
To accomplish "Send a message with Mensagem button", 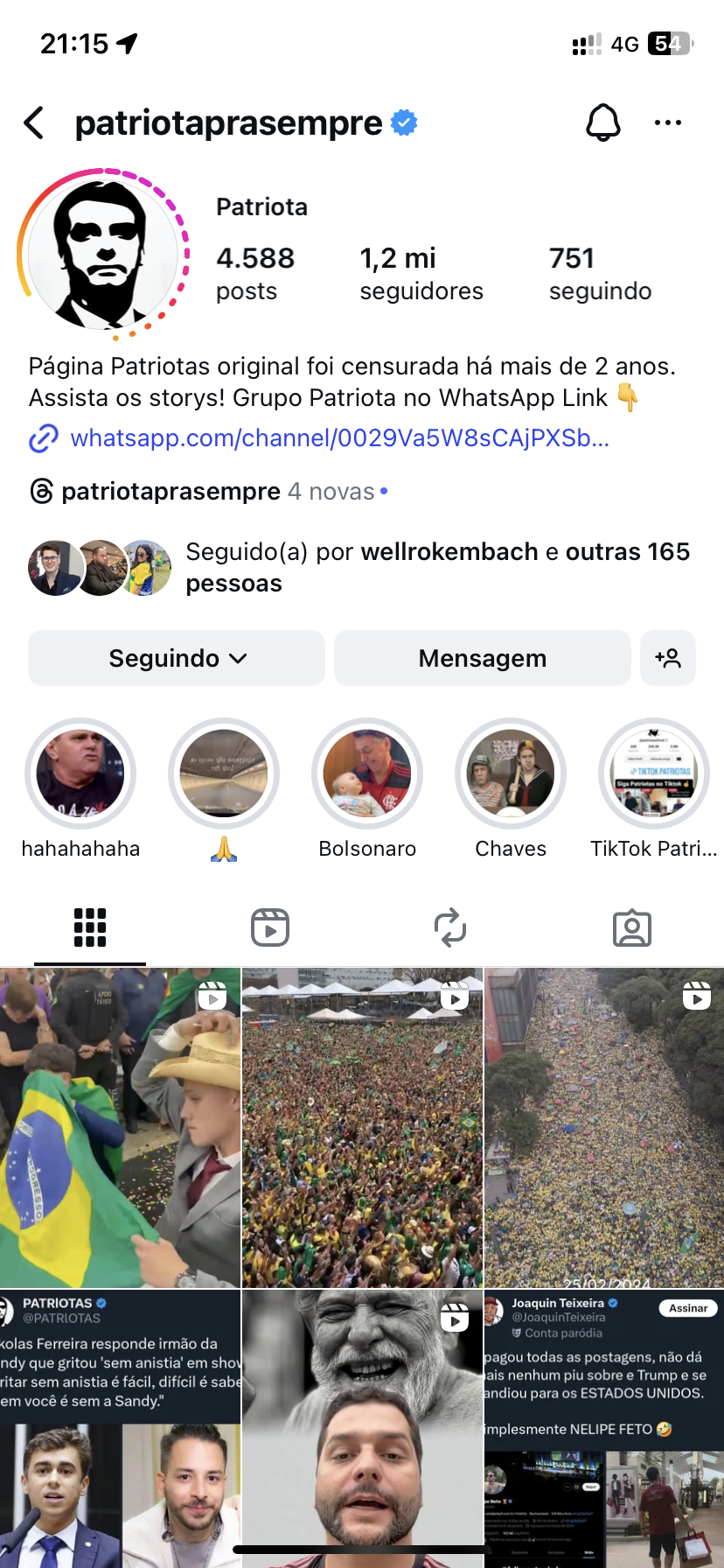I will pyautogui.click(x=482, y=658).
